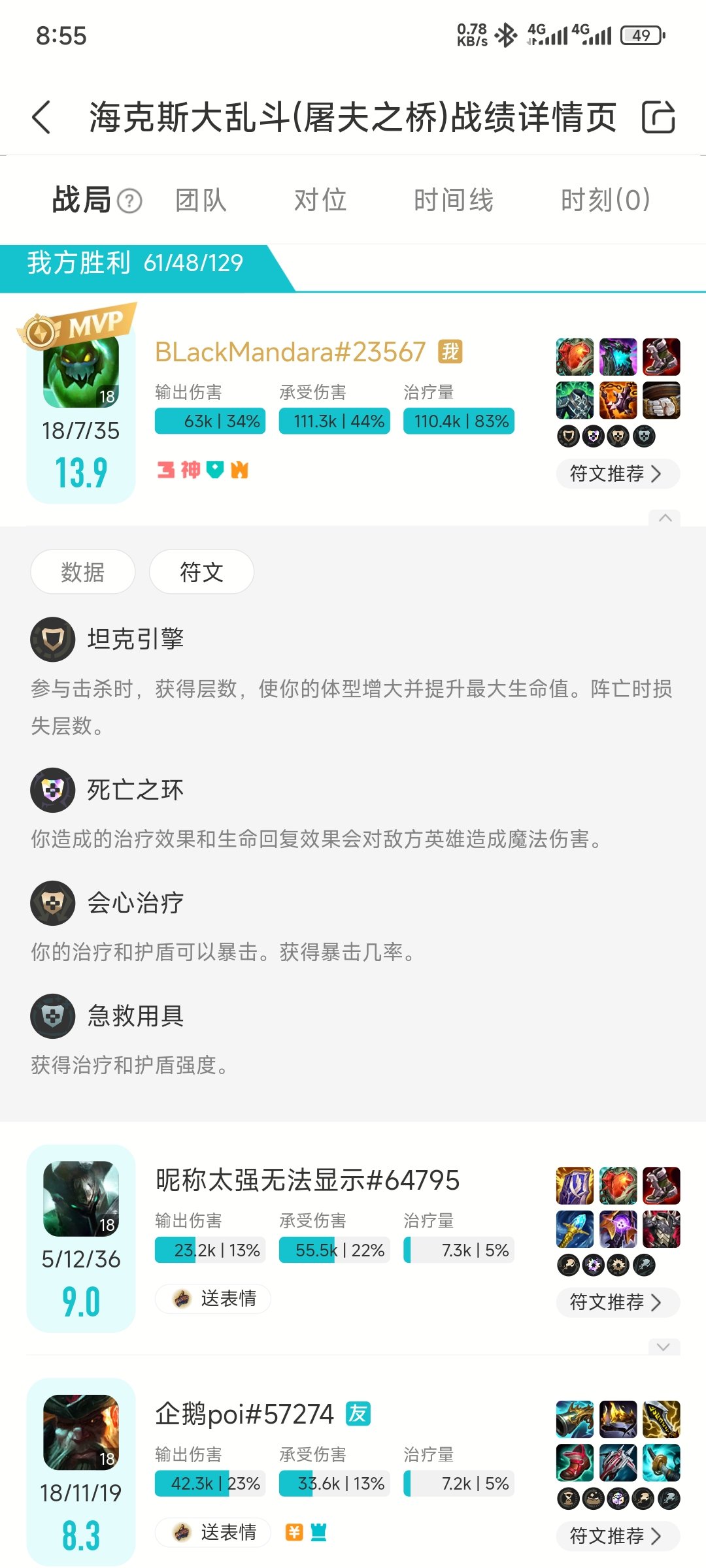Open 符文推荐 for 企鹅poi
Image resolution: width=706 pixels, height=1568 pixels.
click(x=617, y=1535)
